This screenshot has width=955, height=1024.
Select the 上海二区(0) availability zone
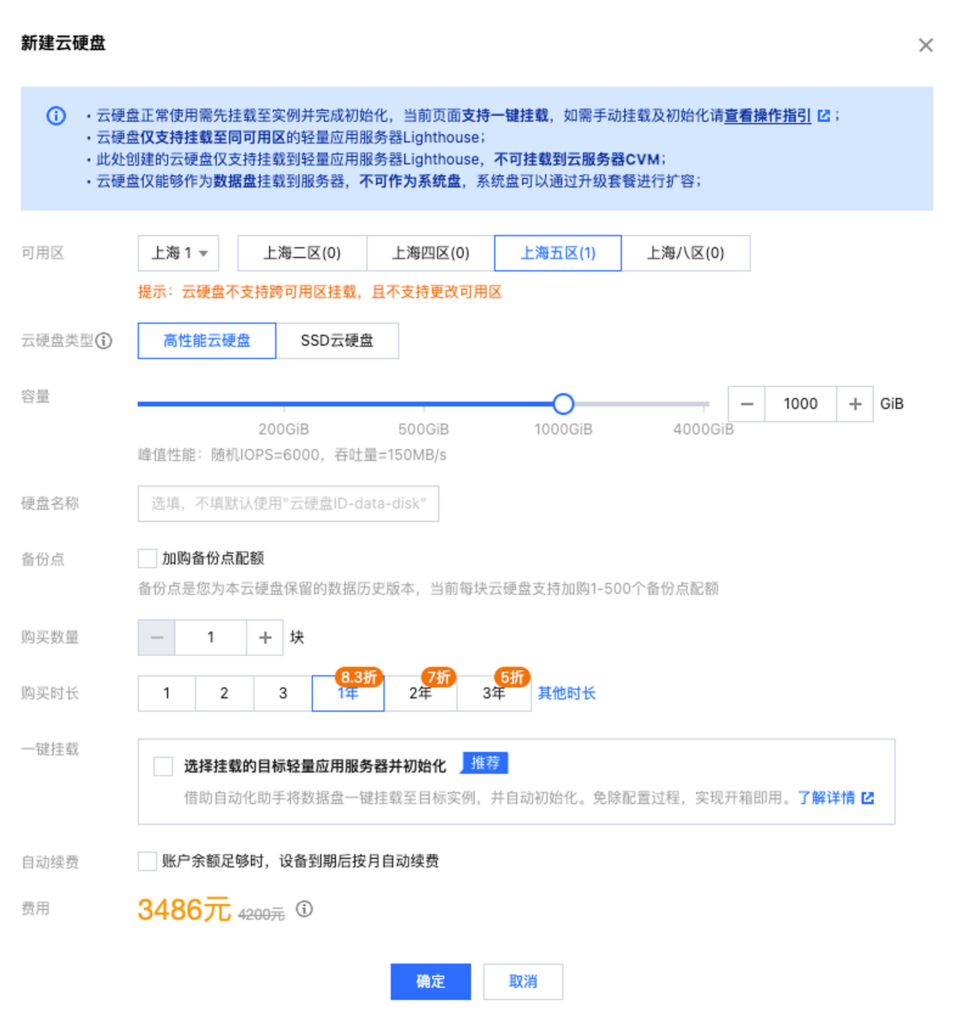pos(302,253)
